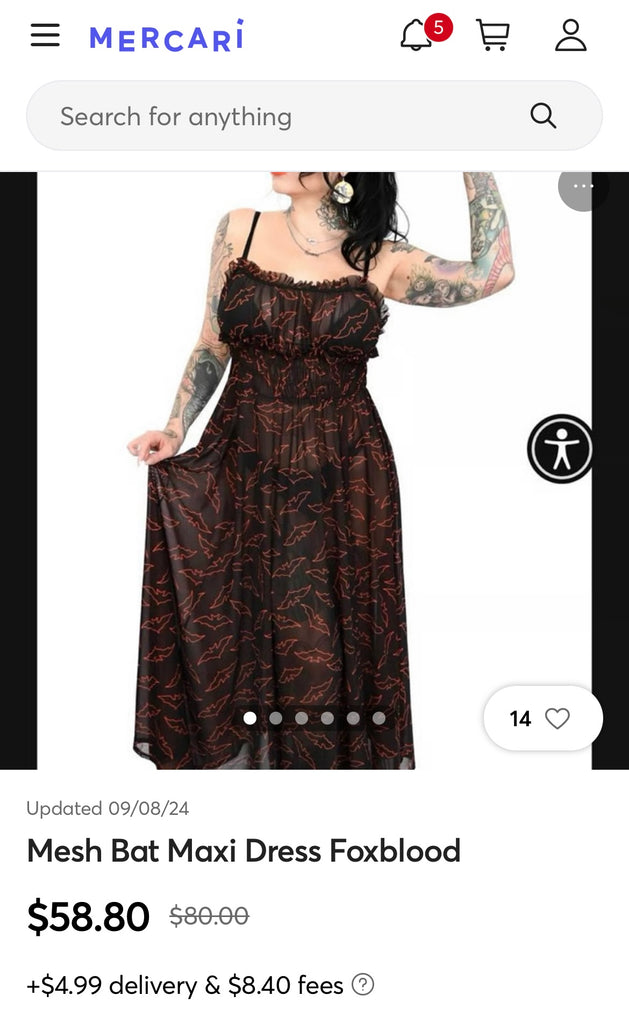Image resolution: width=629 pixels, height=1024 pixels.
Task: Show fees info via question mark
Action: pyautogui.click(x=363, y=984)
